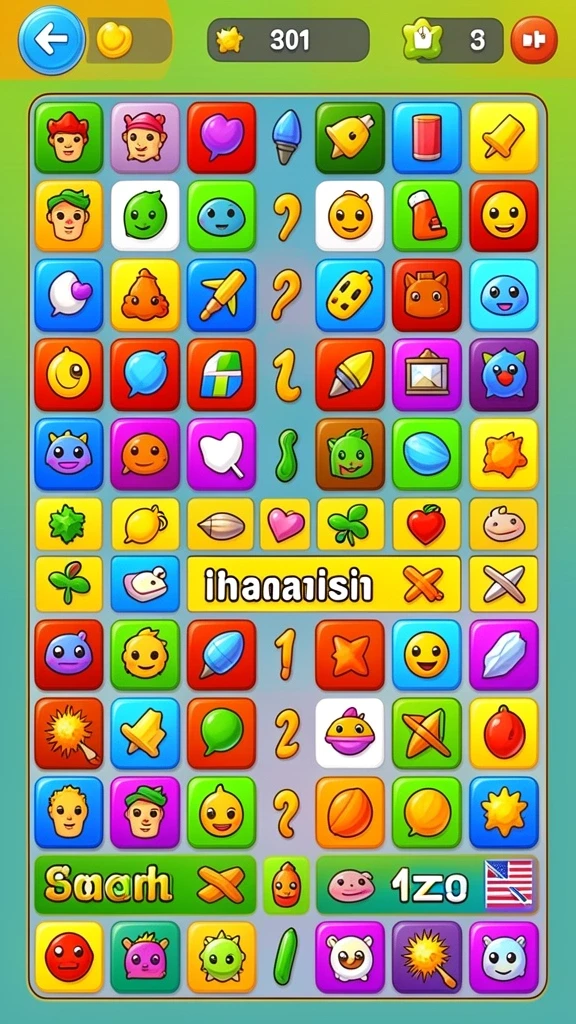
Task: Choose the yellow tile with the red angry face
Action: point(69,957)
